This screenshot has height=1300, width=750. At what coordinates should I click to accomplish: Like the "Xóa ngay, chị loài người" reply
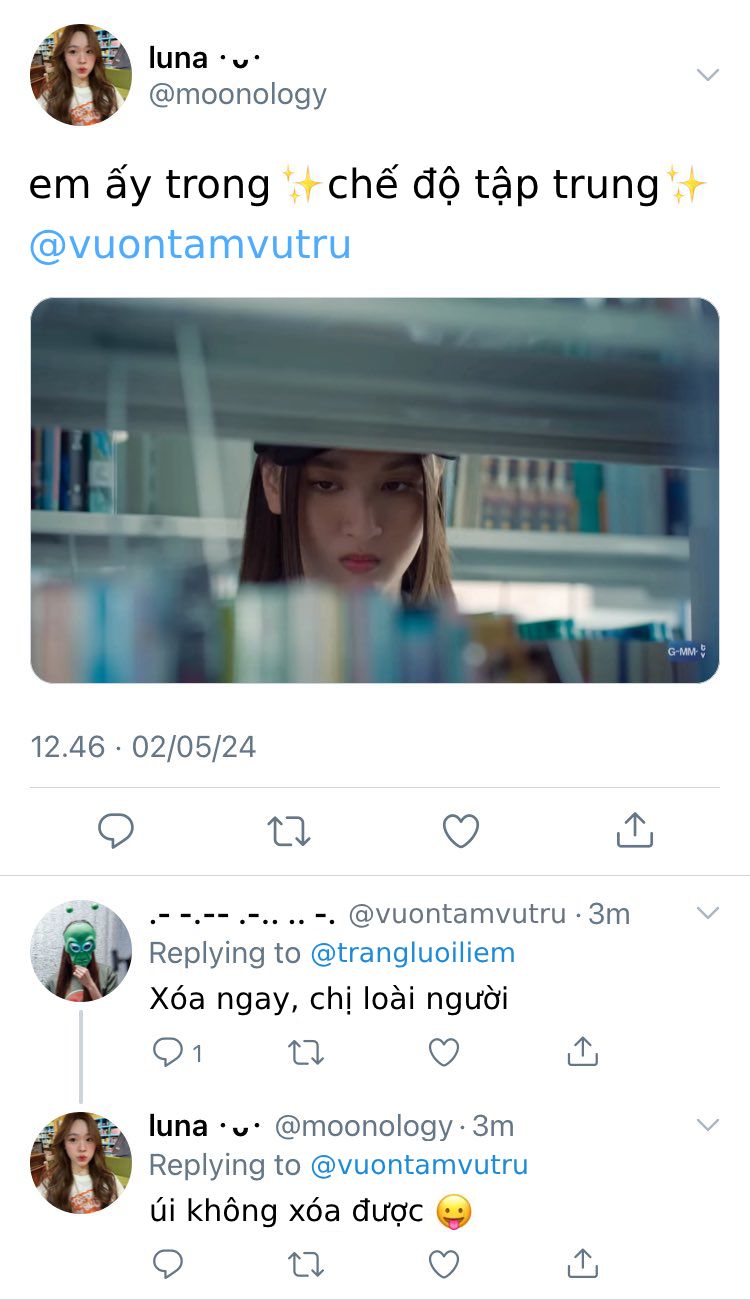click(444, 1052)
